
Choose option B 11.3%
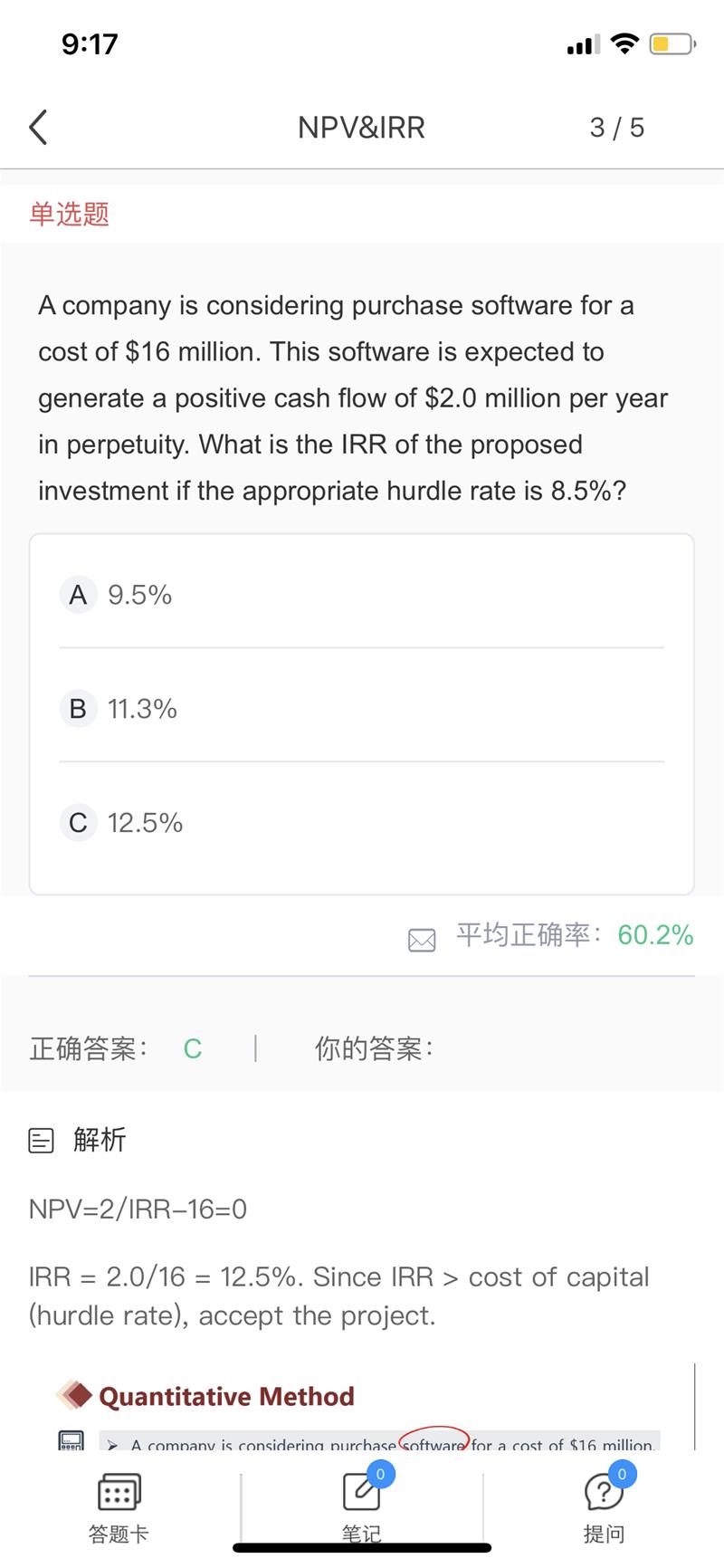361,708
